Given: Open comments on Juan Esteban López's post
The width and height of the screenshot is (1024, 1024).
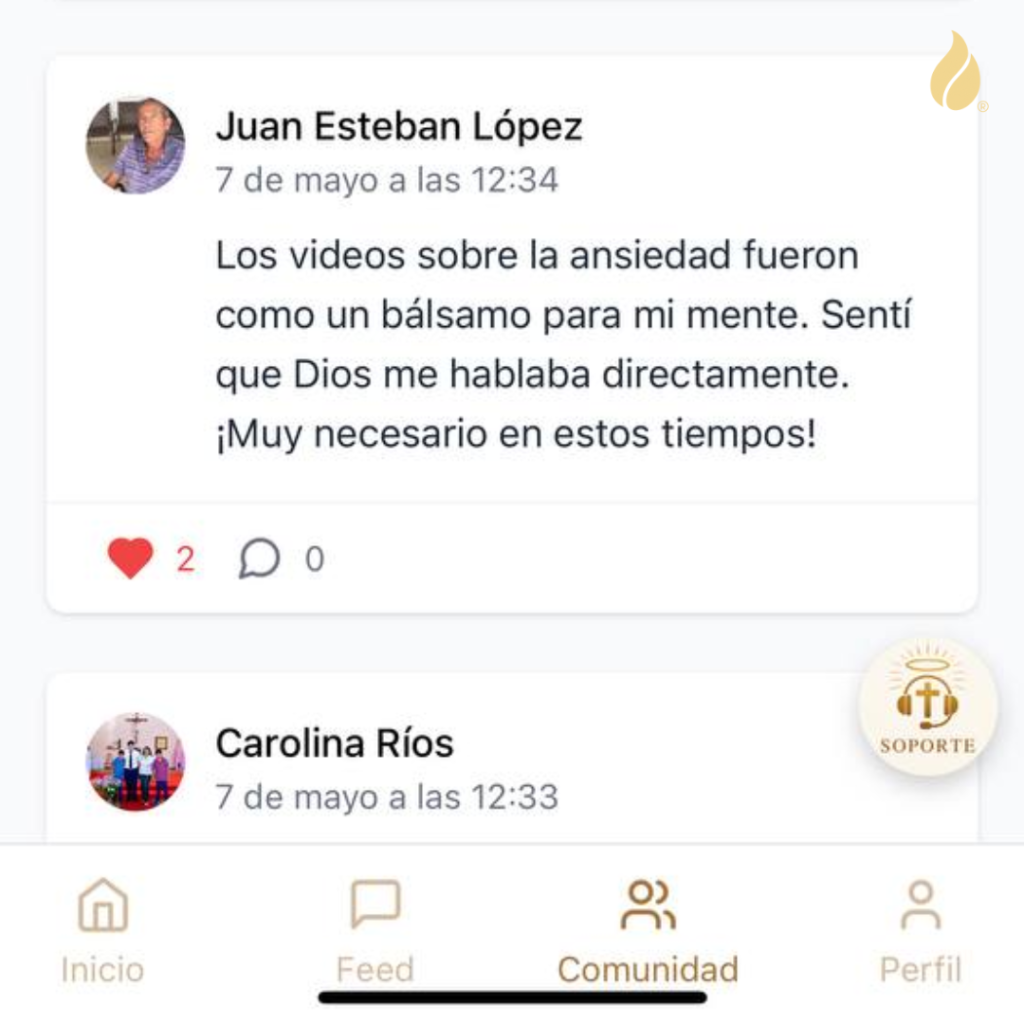Looking at the screenshot, I should coord(259,558).
